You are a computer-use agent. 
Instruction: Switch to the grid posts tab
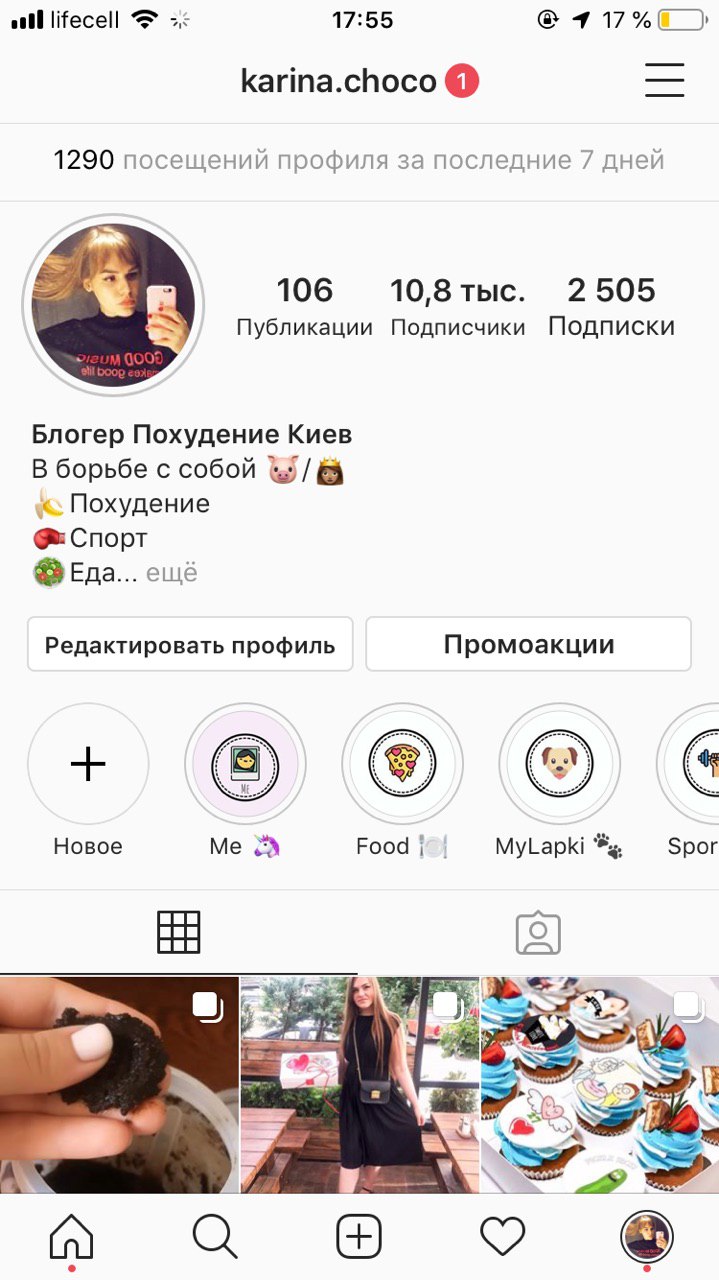(x=179, y=932)
